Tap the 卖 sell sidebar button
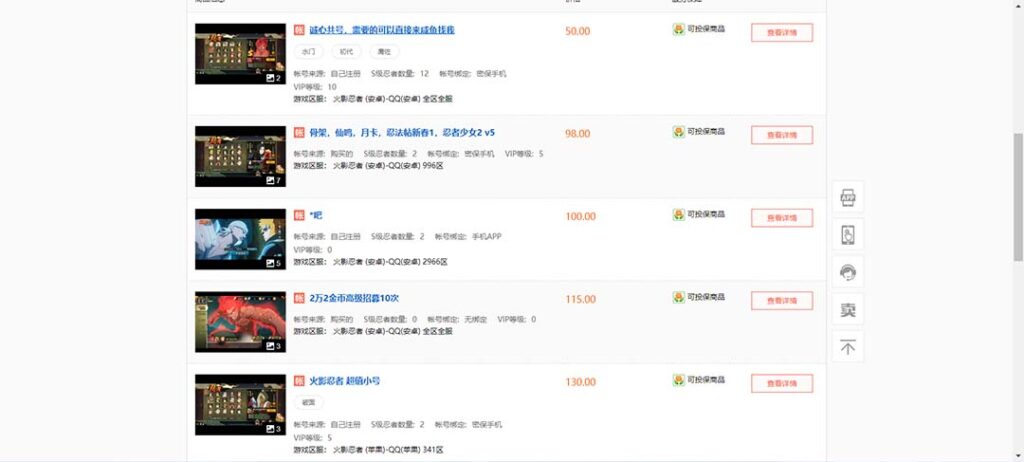This screenshot has height=462, width=1024. tap(847, 310)
